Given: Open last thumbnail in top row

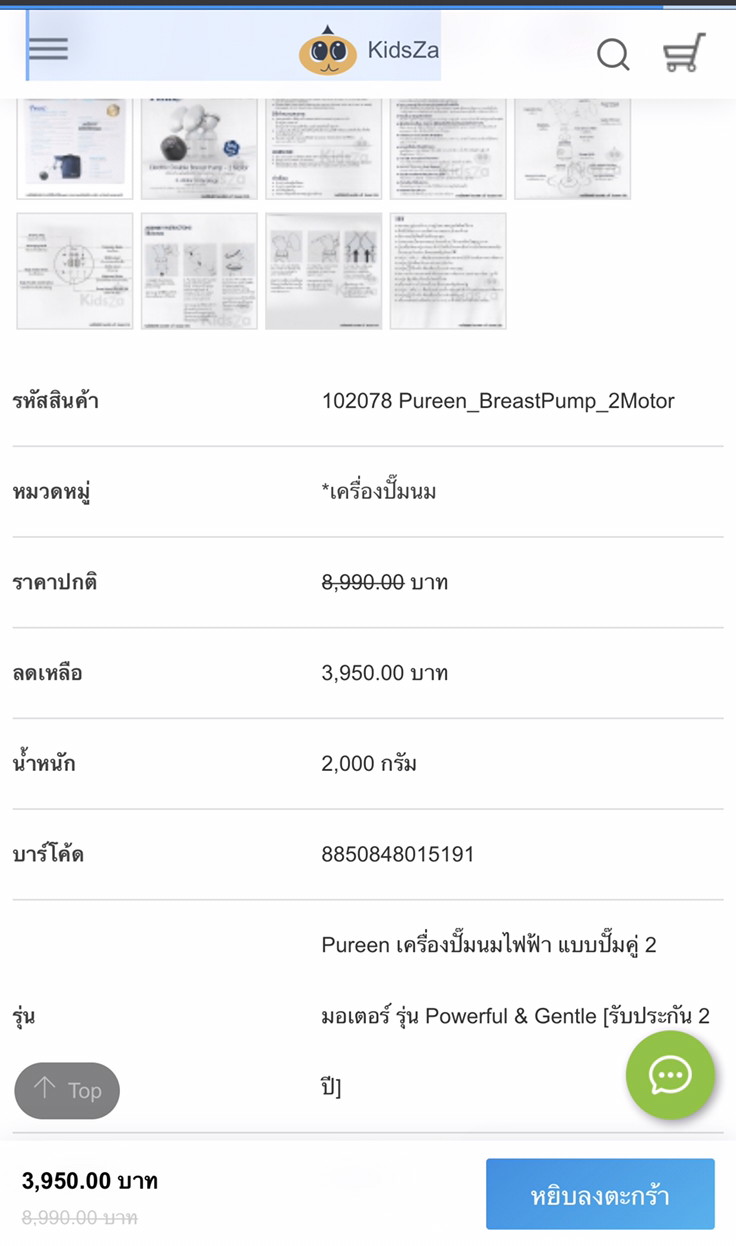Looking at the screenshot, I should point(572,148).
